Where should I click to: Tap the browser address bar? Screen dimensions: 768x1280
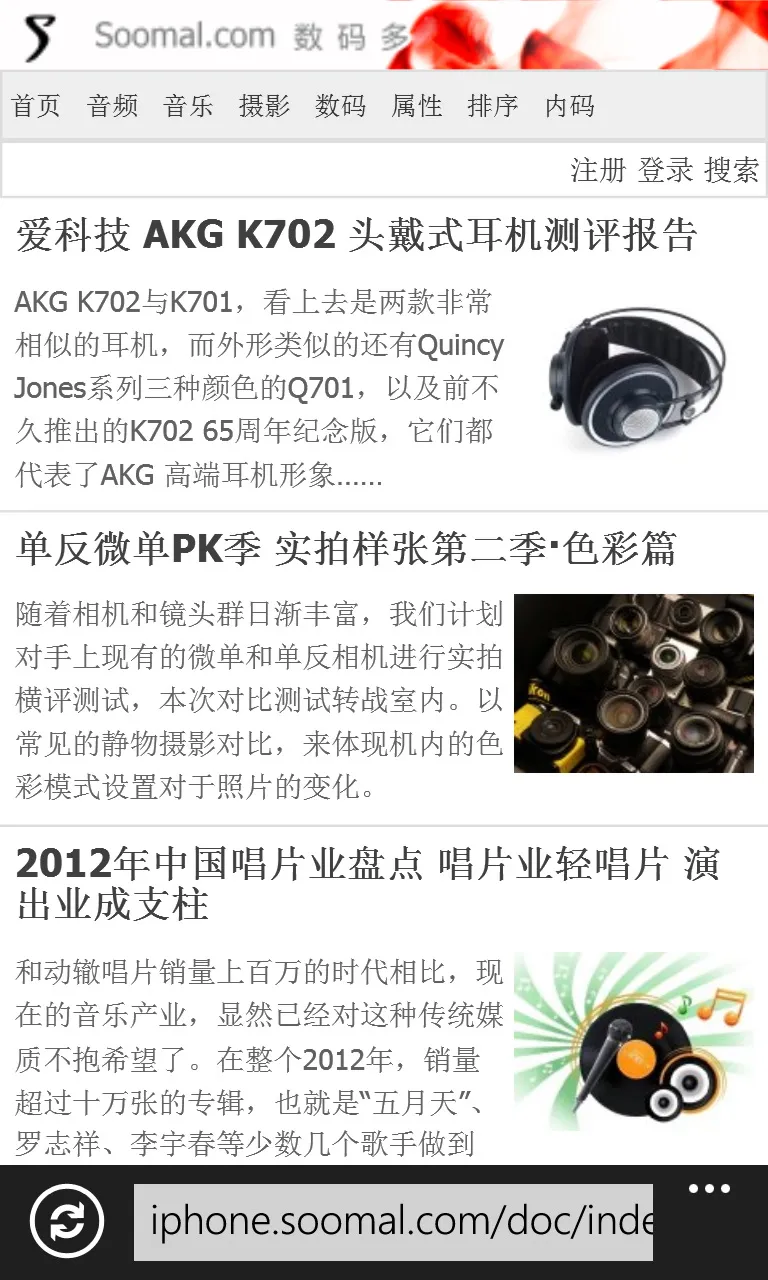[393, 1222]
